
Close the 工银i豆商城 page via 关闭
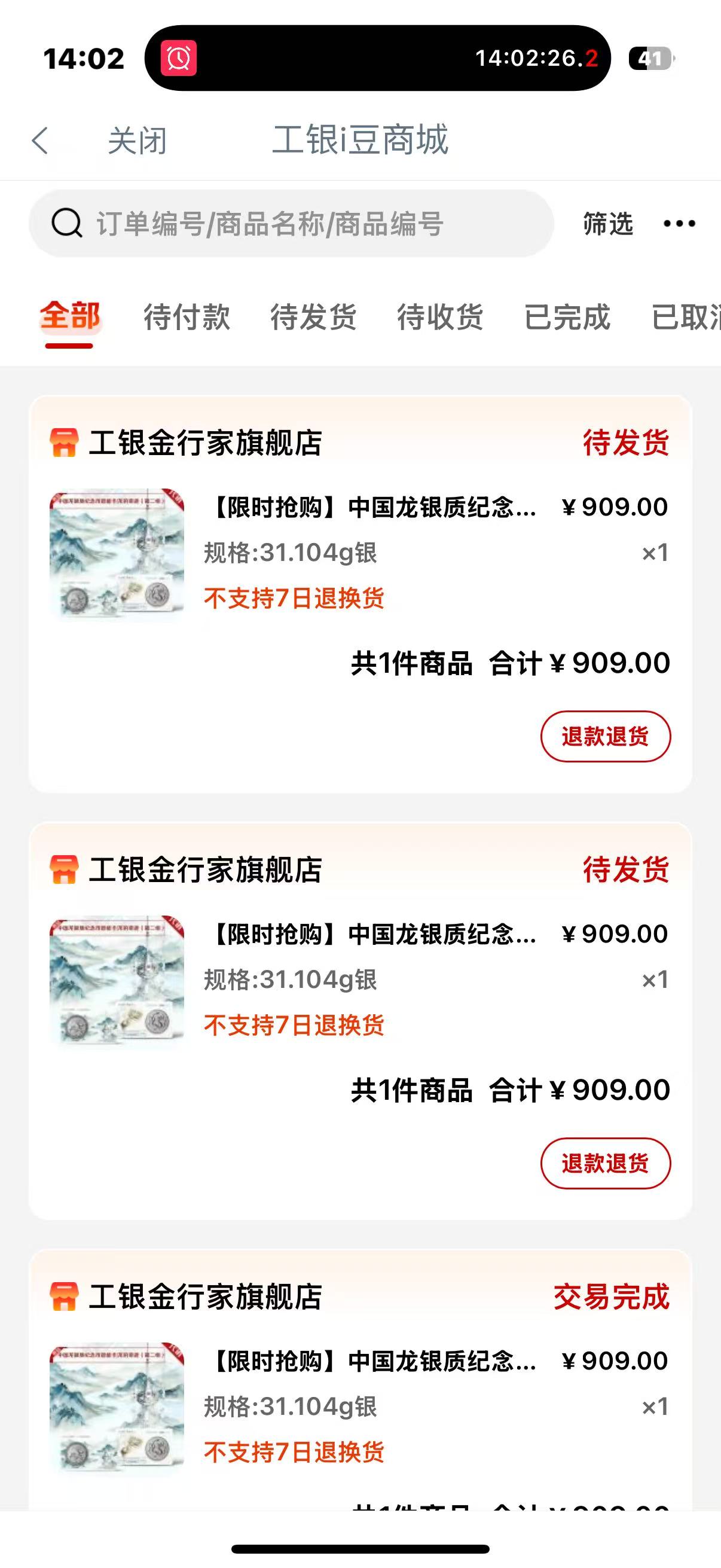tap(137, 141)
